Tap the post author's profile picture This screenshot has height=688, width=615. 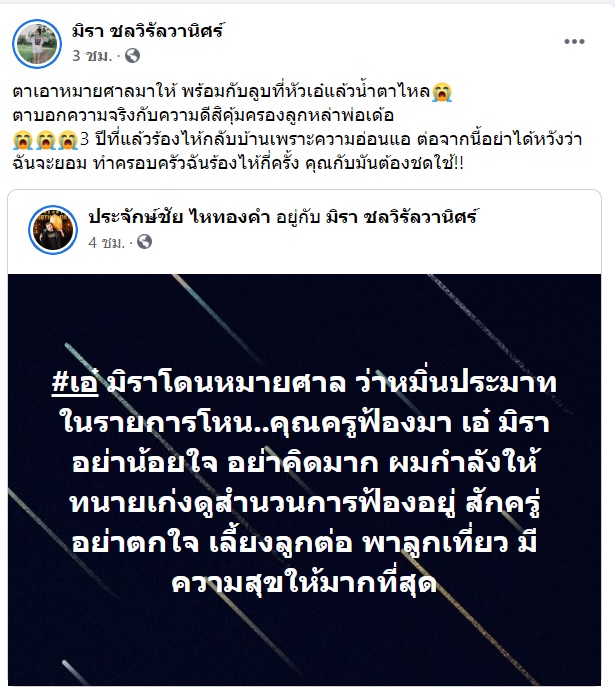tap(34, 42)
